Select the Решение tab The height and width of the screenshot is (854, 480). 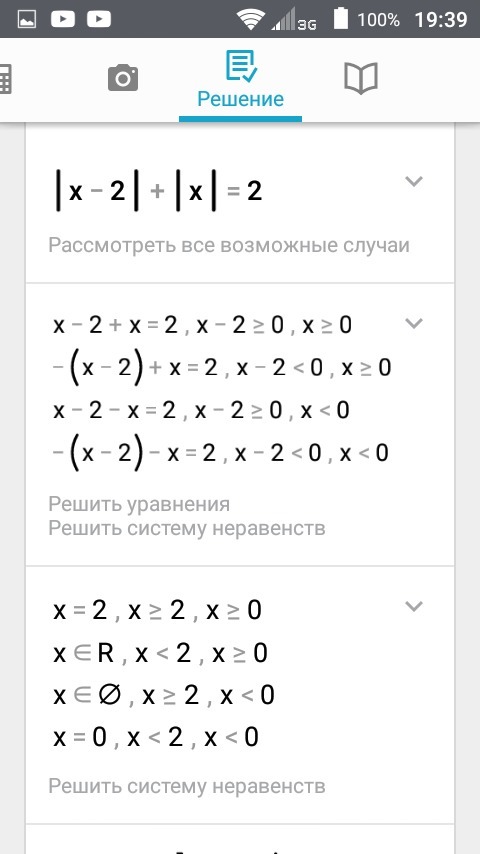tap(240, 80)
